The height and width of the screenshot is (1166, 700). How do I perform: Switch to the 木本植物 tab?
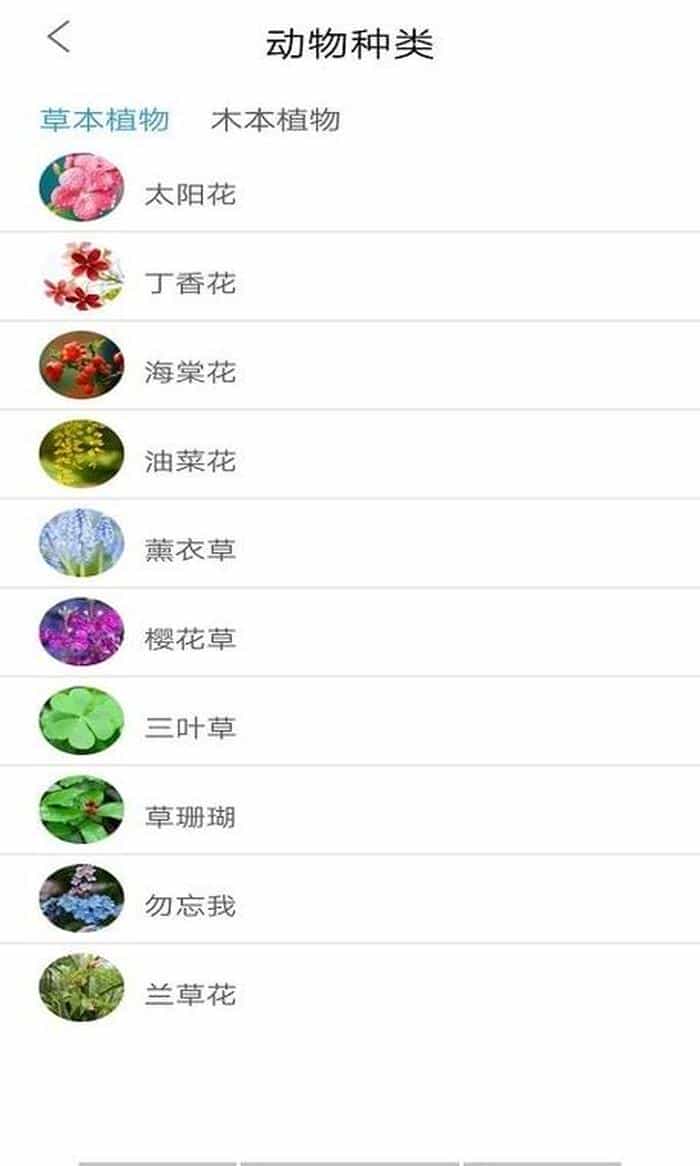pyautogui.click(x=275, y=120)
